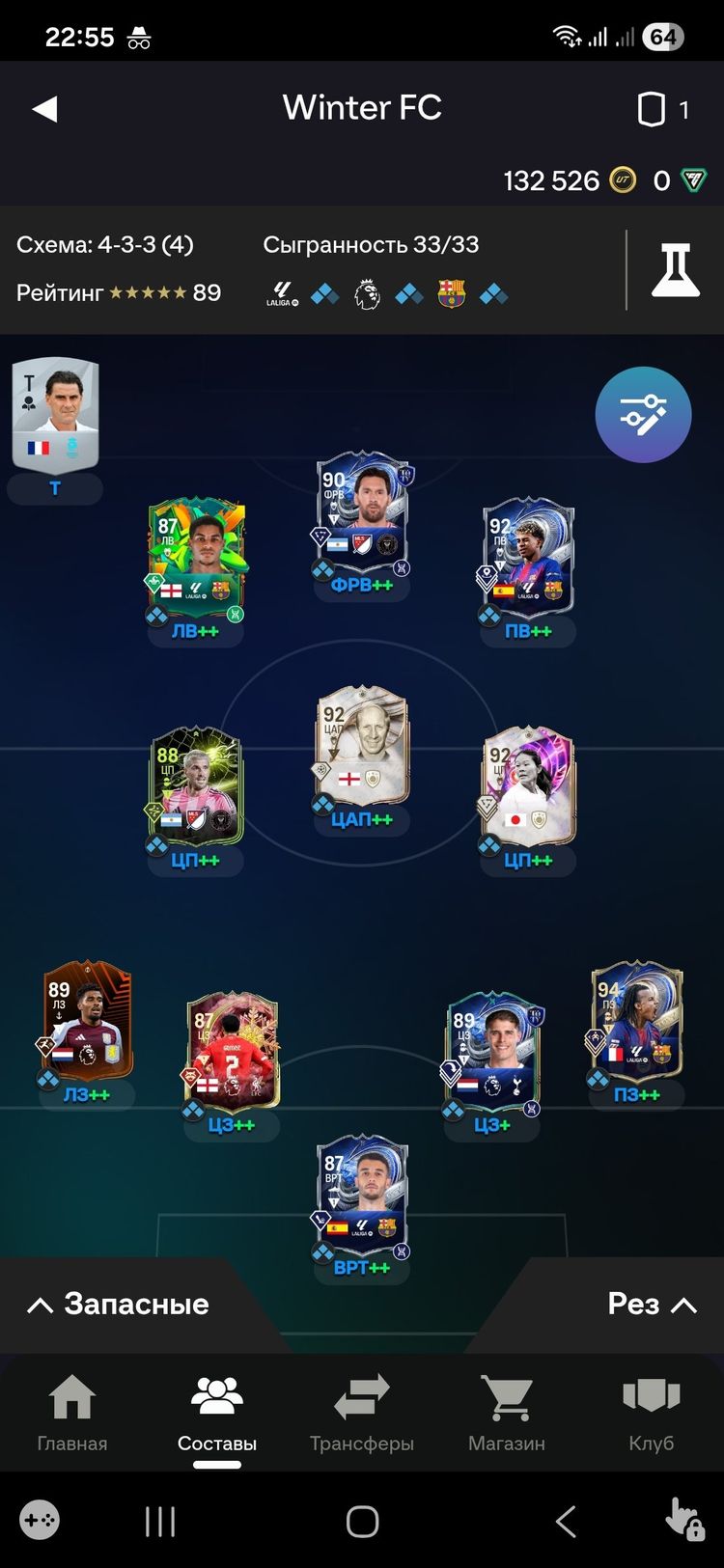This screenshot has width=724, height=1568.
Task: Select the ЦЗ defender card rated 89
Action: pyautogui.click(x=492, y=1052)
